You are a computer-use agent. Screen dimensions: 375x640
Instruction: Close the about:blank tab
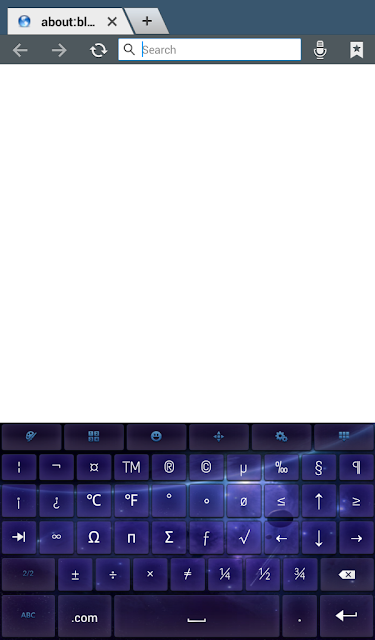pos(112,22)
